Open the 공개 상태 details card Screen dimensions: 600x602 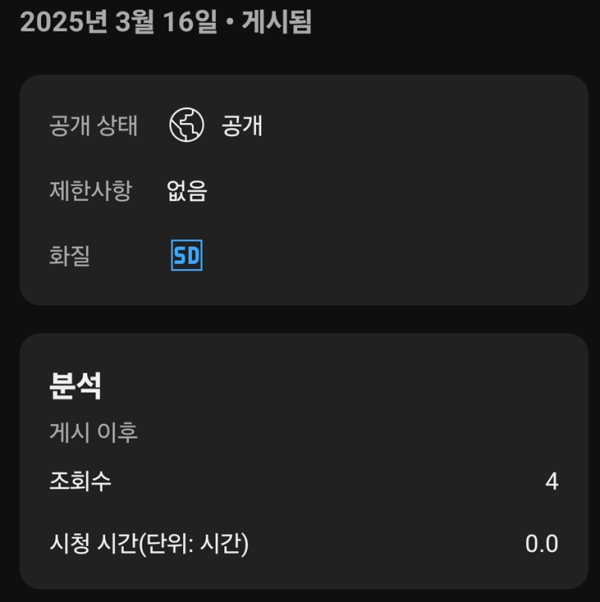[x=303, y=189]
